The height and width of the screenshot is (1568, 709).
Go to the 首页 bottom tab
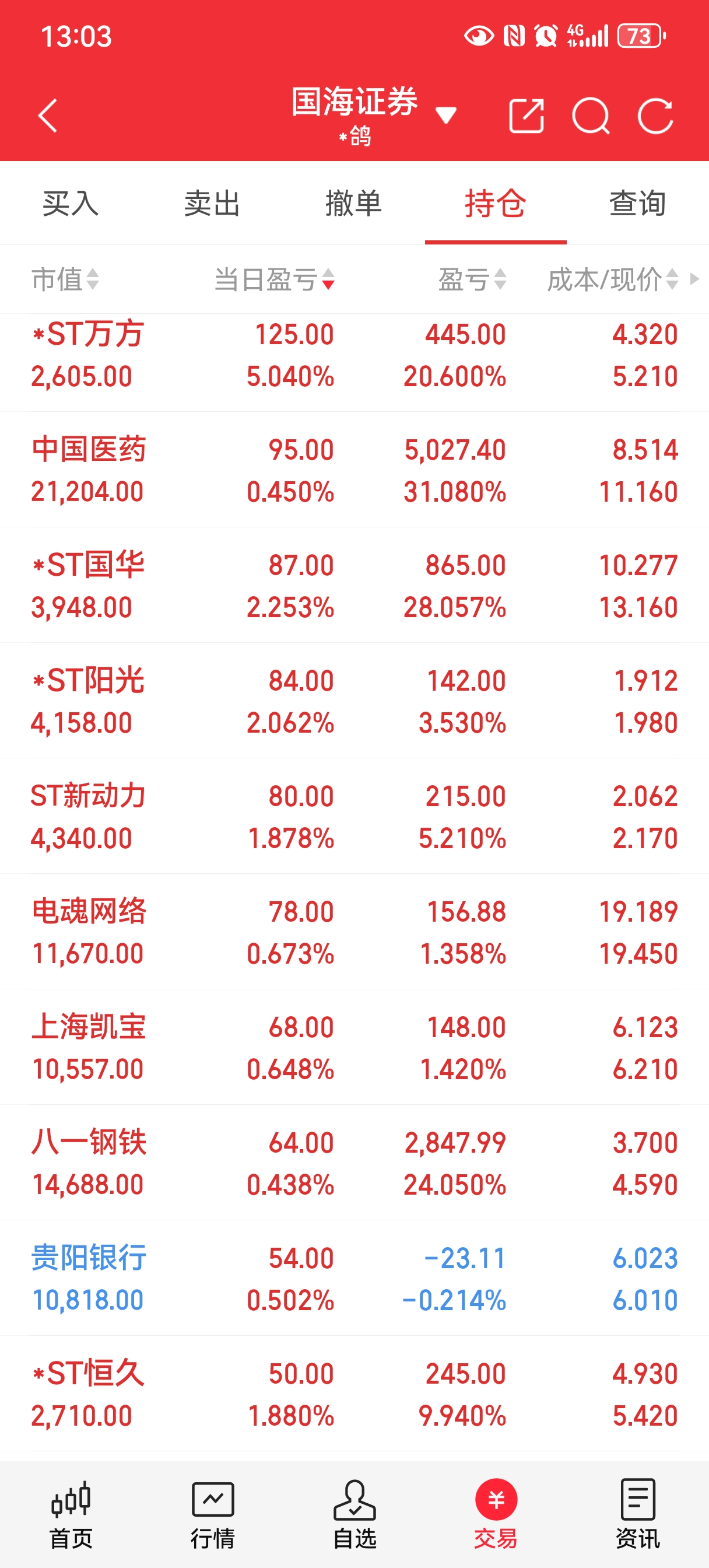(x=71, y=1514)
